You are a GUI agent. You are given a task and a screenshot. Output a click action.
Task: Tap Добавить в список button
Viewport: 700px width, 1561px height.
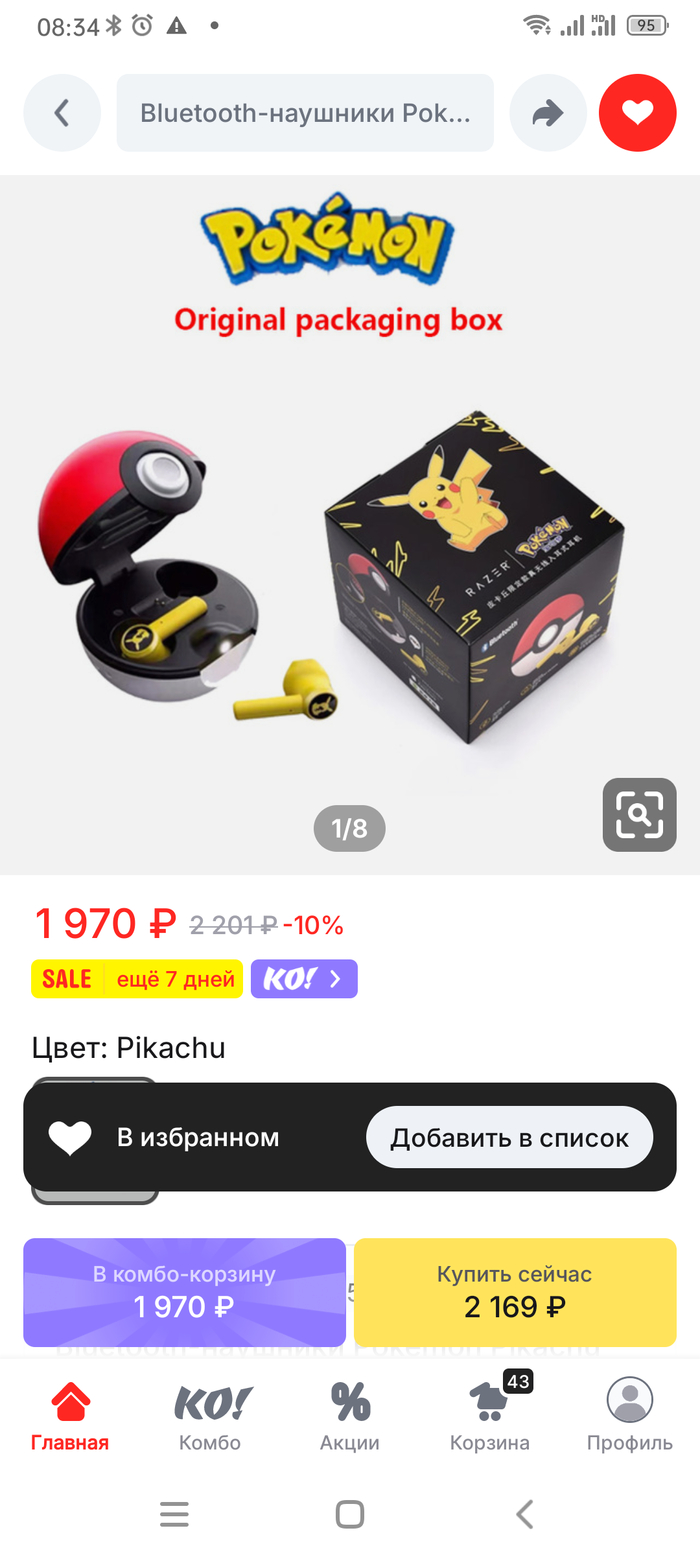point(509,1137)
